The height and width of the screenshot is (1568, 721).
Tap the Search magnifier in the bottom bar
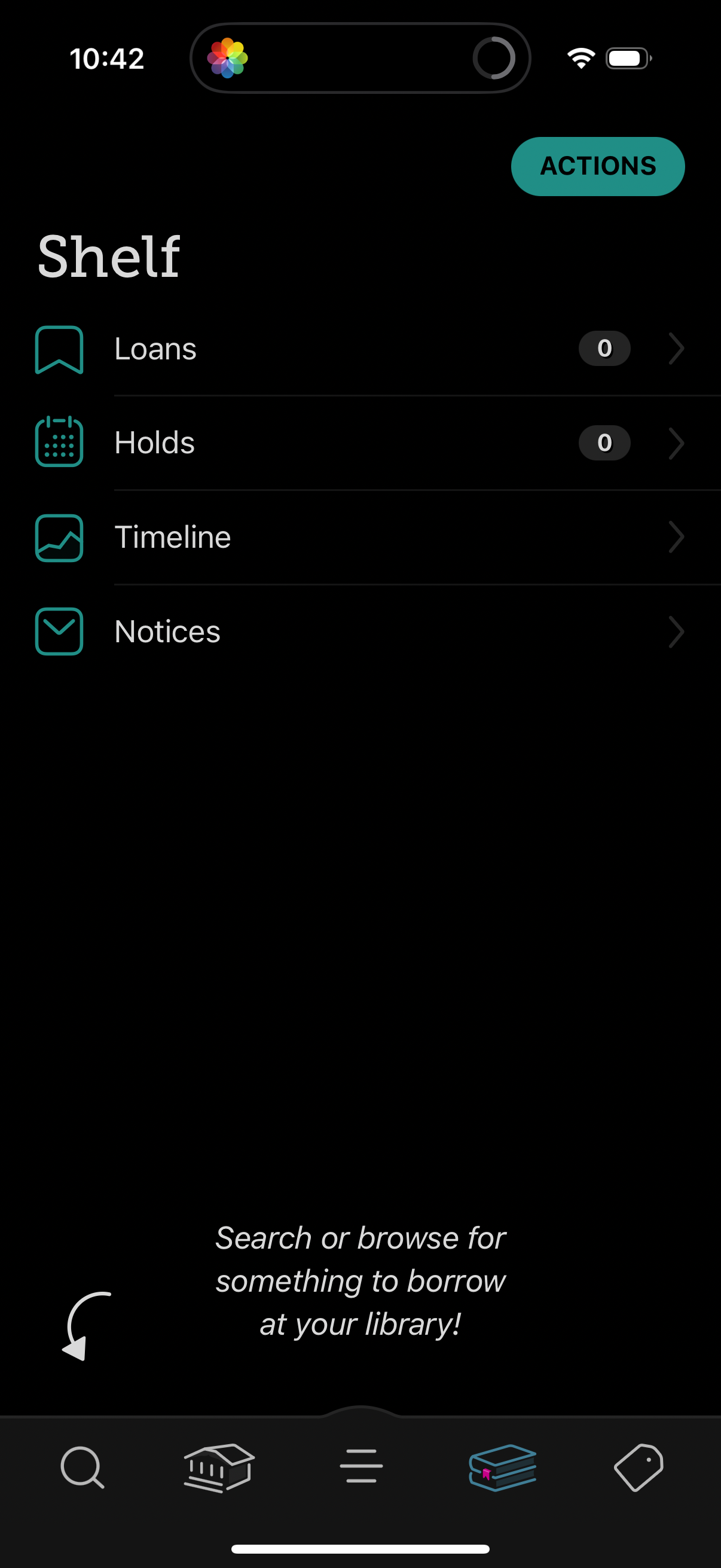pos(82,1467)
